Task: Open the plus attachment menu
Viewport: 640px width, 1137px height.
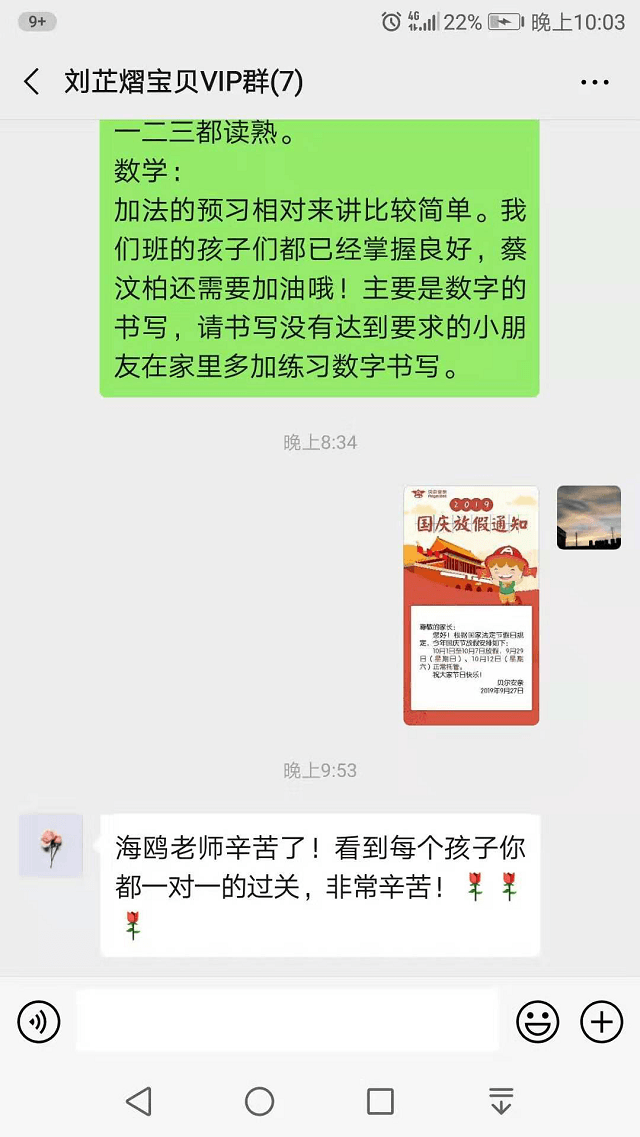Action: click(x=601, y=1022)
